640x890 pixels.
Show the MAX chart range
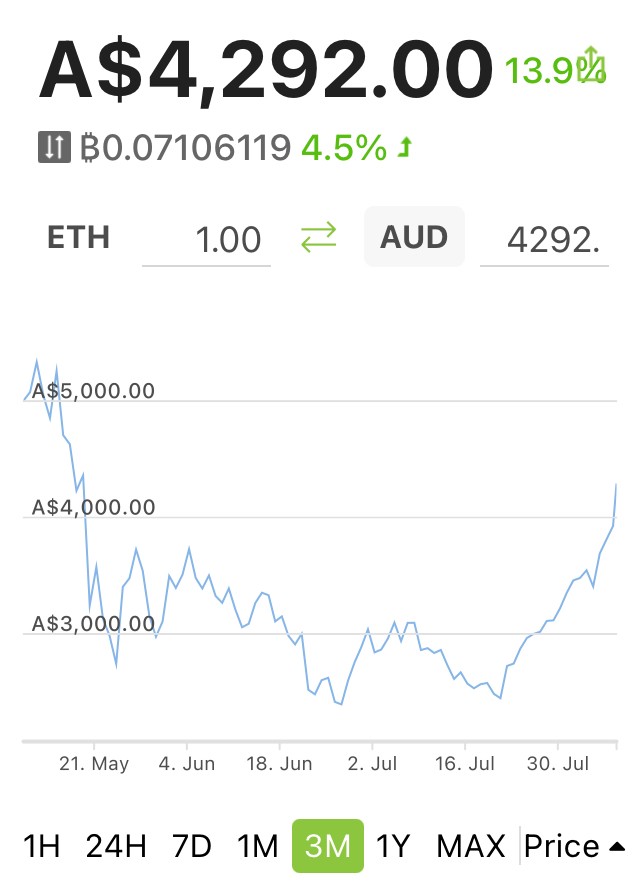tap(471, 846)
